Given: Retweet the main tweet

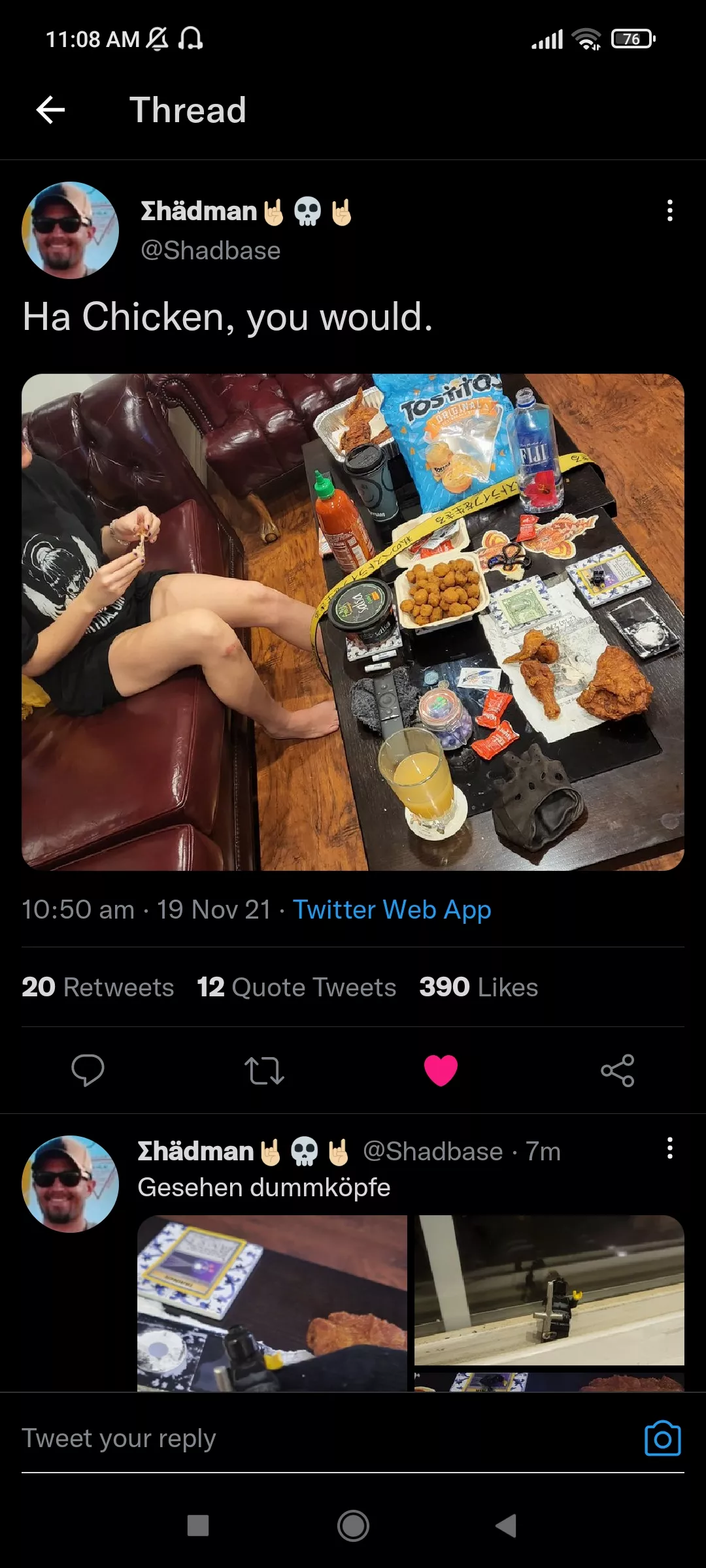Looking at the screenshot, I should (264, 1070).
